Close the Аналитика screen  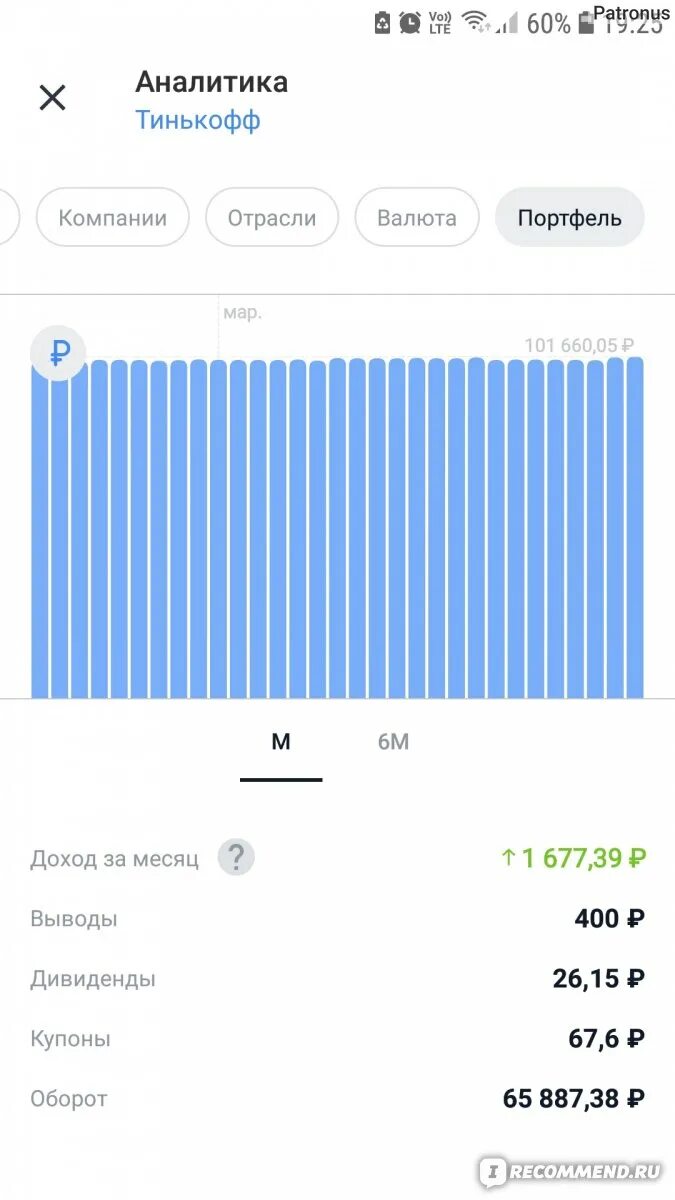click(52, 97)
